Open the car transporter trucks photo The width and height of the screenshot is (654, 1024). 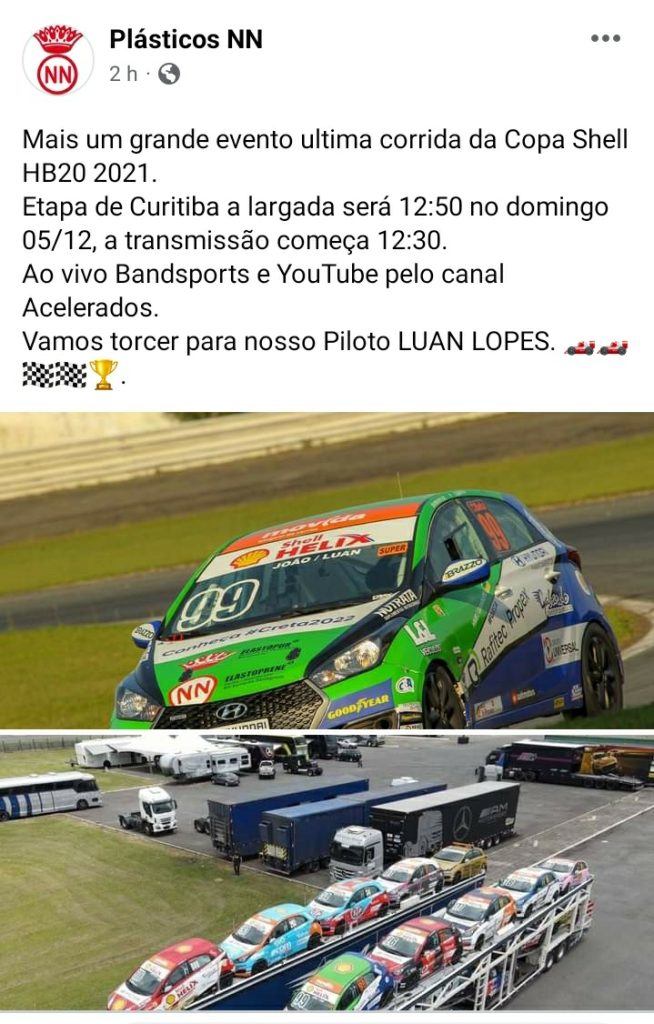tap(327, 872)
